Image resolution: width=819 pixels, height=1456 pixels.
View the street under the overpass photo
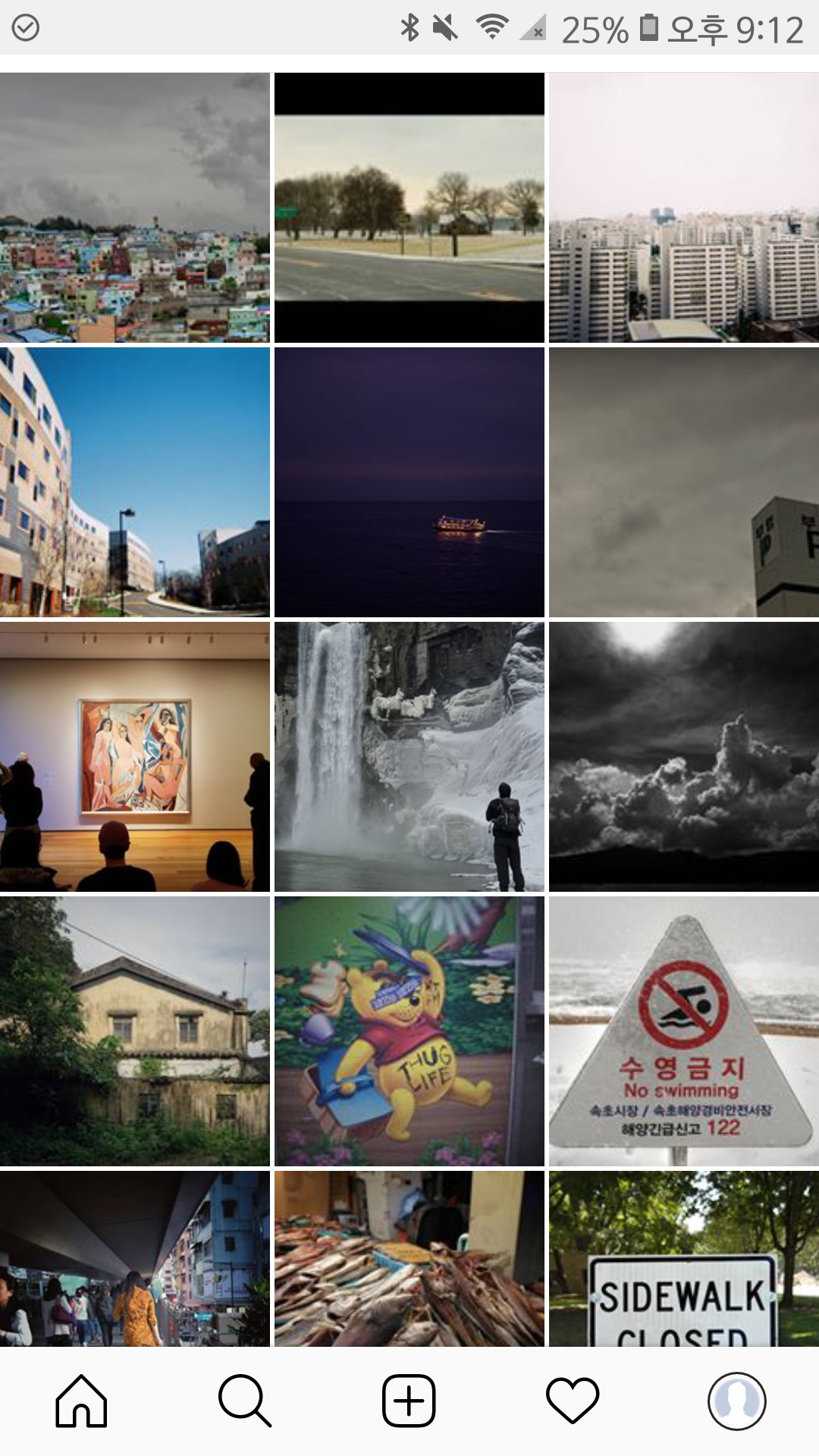click(135, 1259)
